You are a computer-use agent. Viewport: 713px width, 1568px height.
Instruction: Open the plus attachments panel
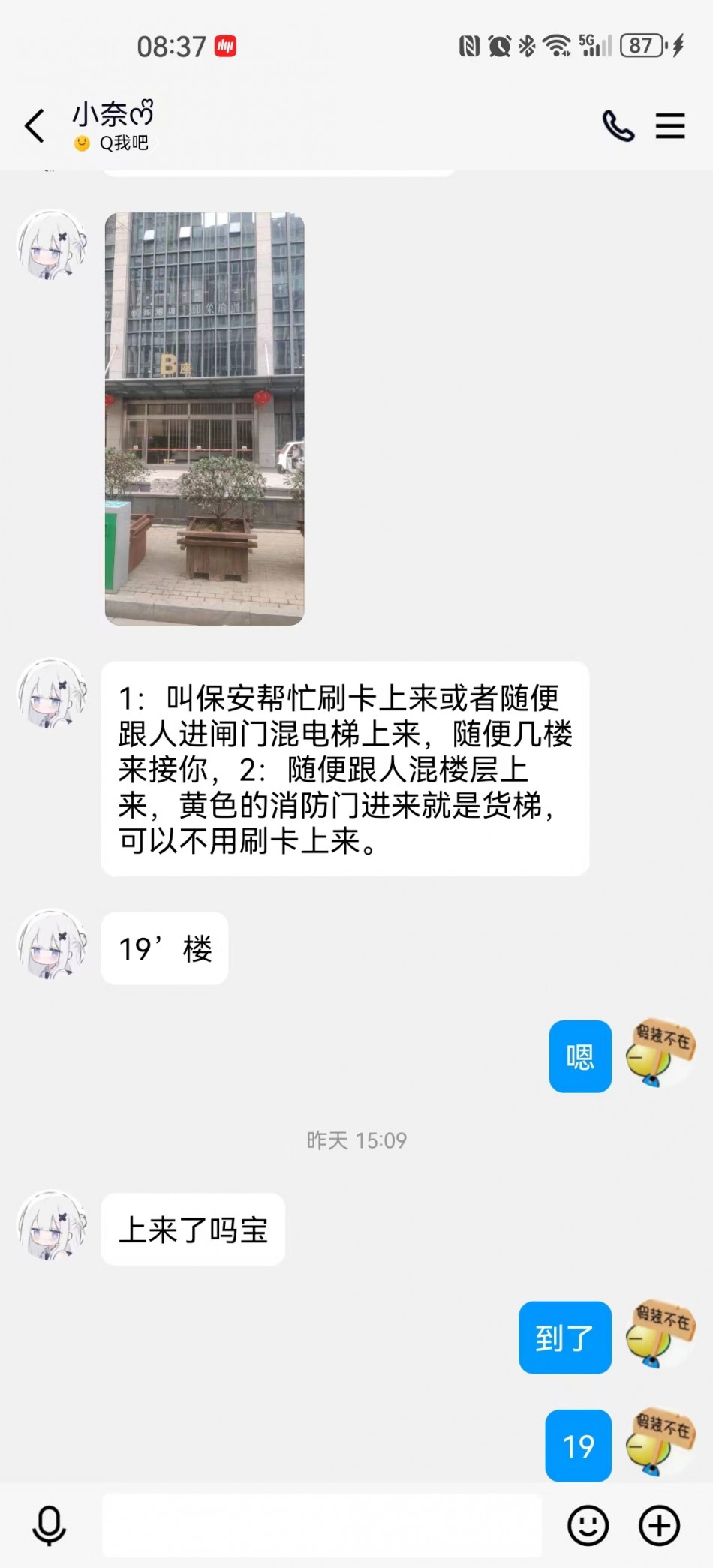tap(659, 1525)
